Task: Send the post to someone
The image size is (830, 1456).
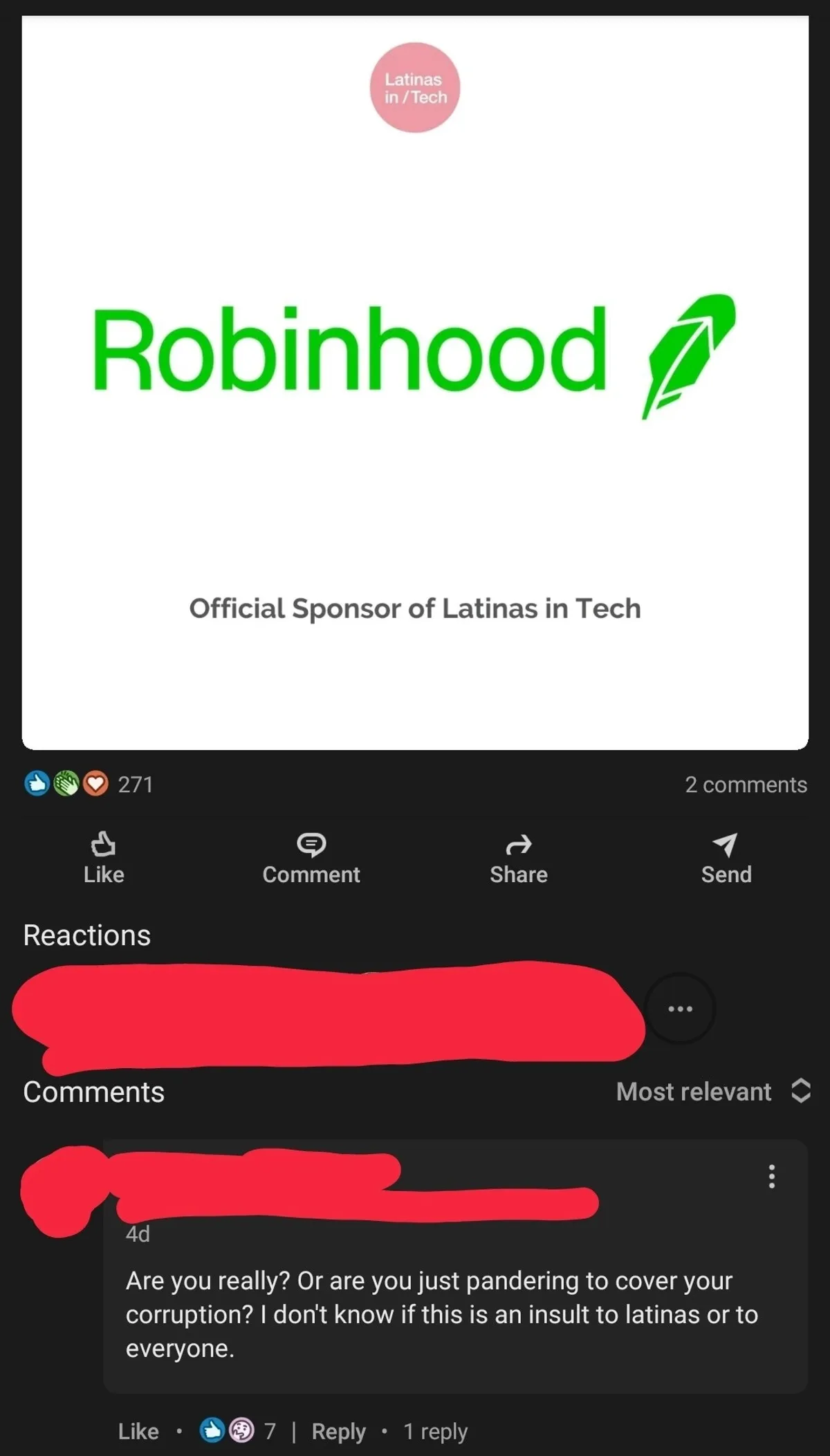Action: pyautogui.click(x=726, y=859)
